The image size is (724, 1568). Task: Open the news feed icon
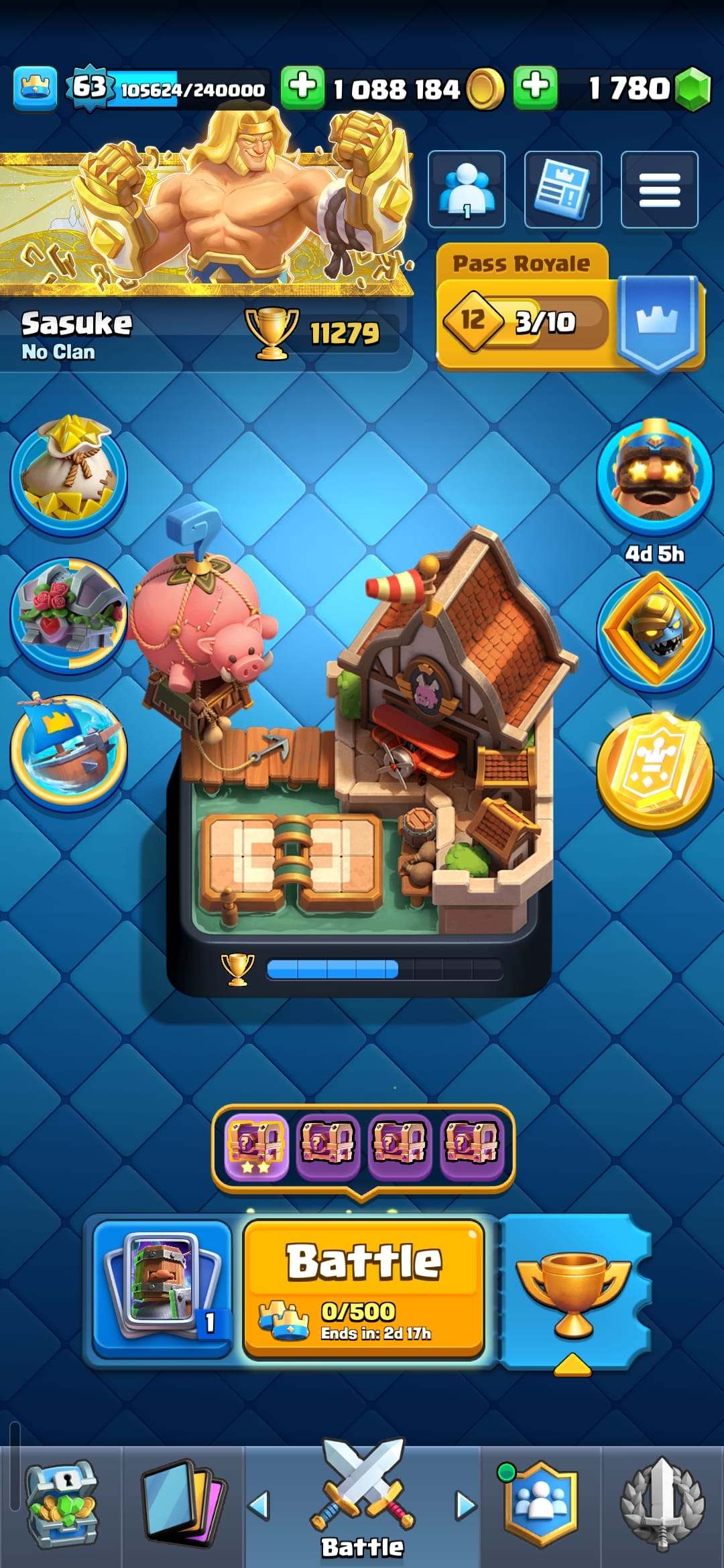pos(562,190)
